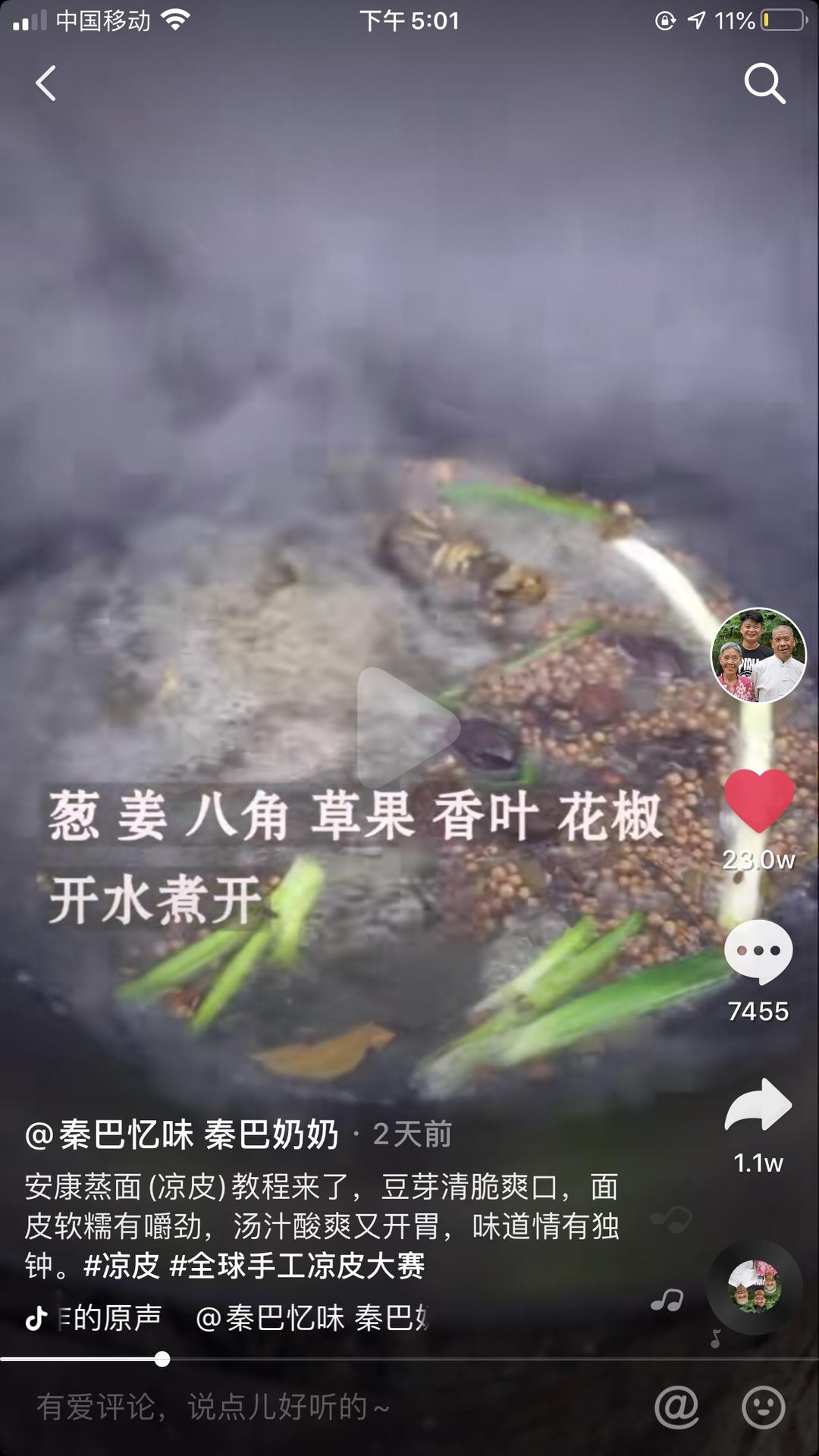Tap the comment input field
The width and height of the screenshot is (819, 1456).
pyautogui.click(x=303, y=1407)
